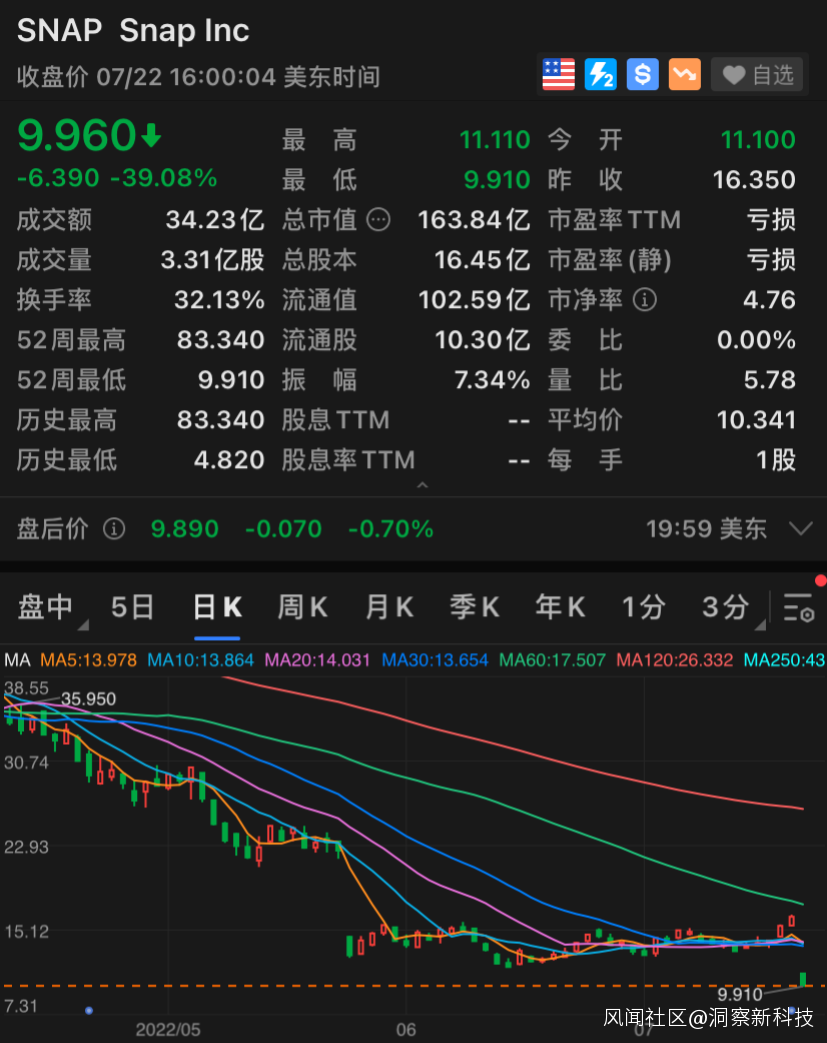Switch to the 周K weekly chart
Viewport: 827px width, 1043px height.
click(x=303, y=607)
